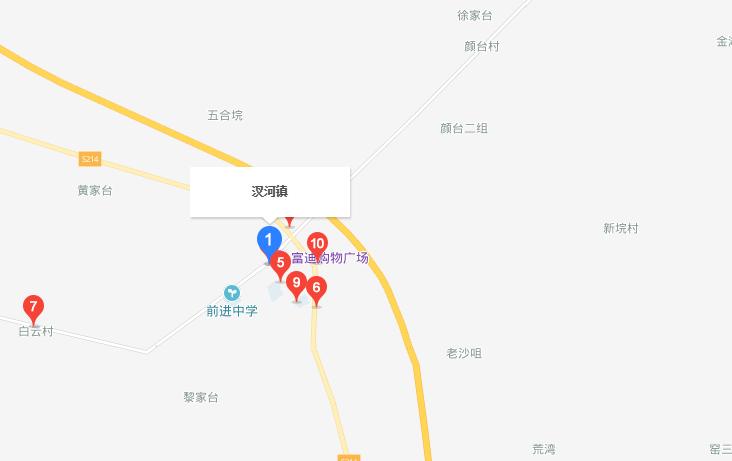Tap red map marker number 10

point(317,244)
